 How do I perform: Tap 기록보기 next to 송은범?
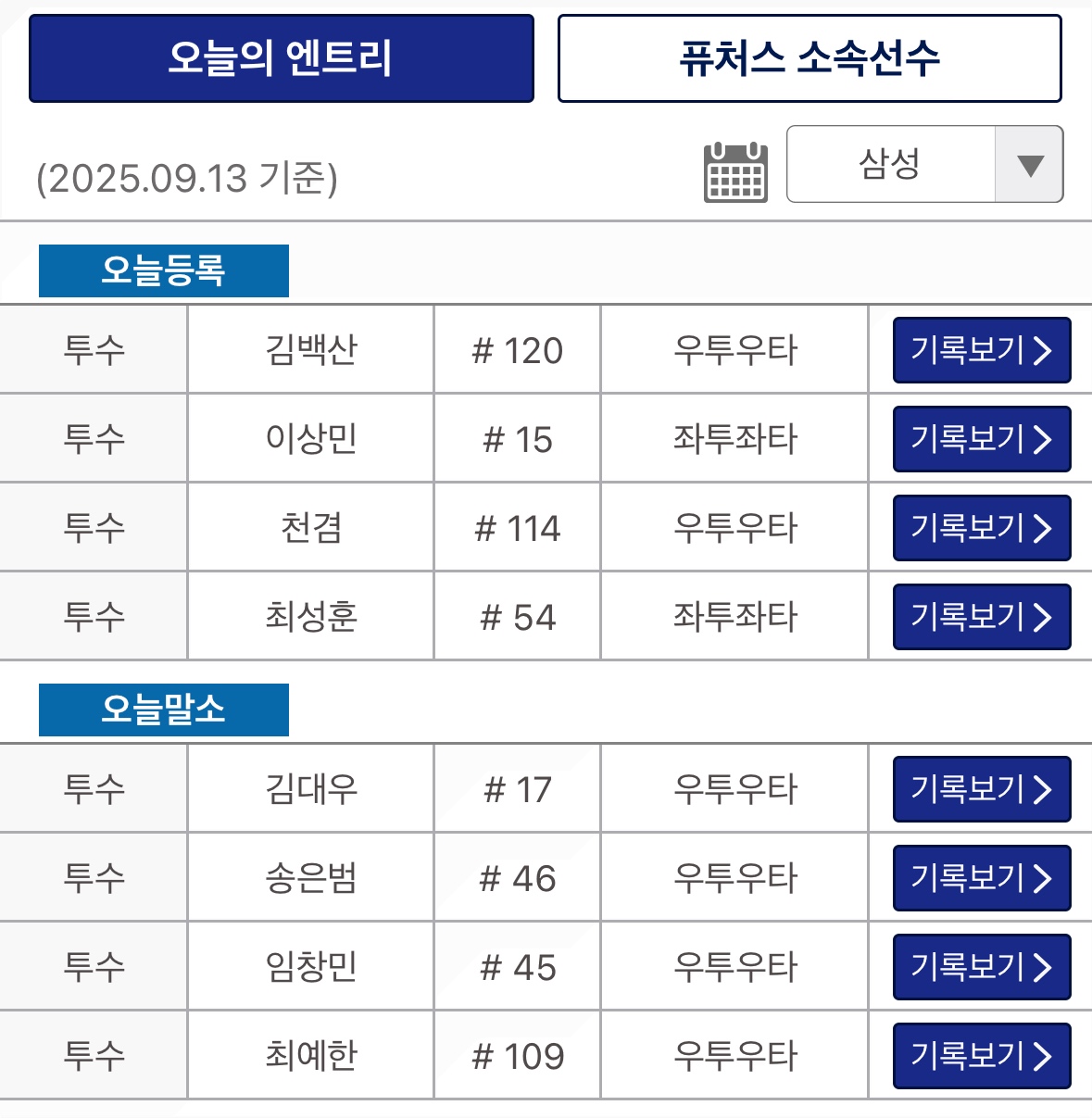(981, 878)
